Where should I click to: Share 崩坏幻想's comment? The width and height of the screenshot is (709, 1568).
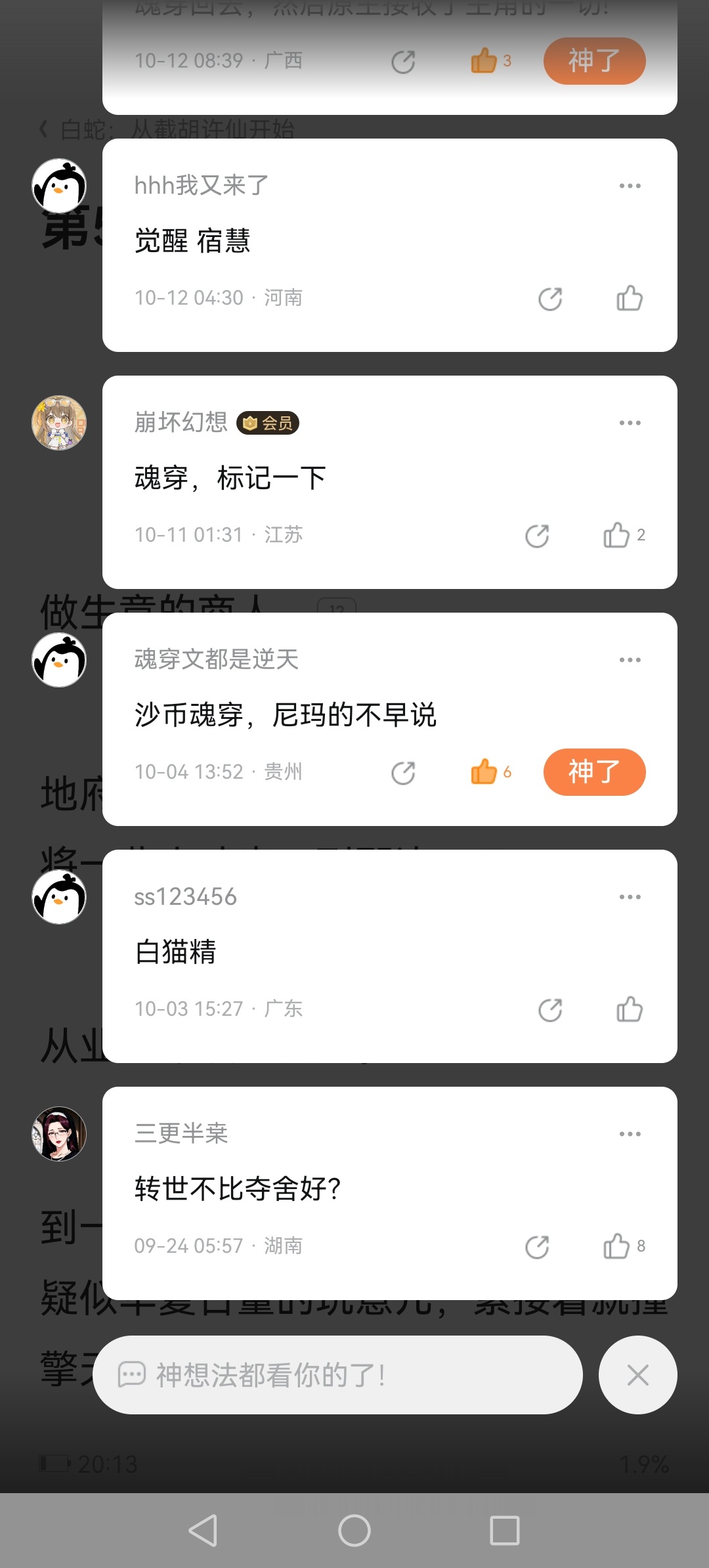pos(537,536)
